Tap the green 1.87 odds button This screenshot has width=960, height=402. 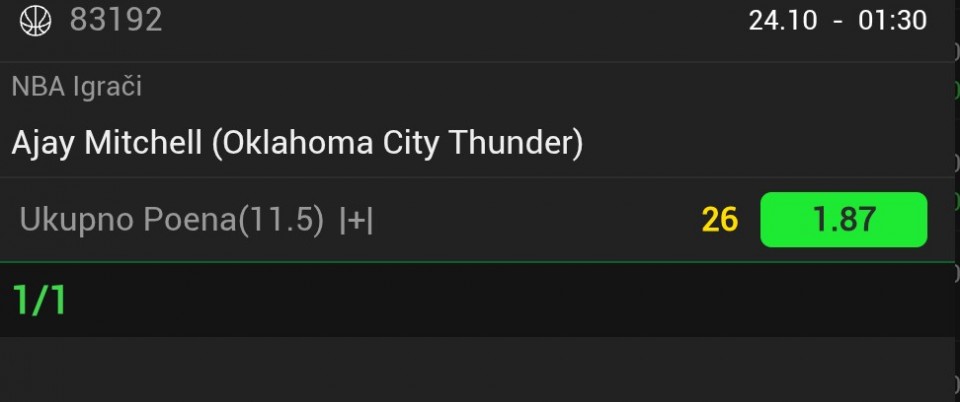click(x=843, y=220)
